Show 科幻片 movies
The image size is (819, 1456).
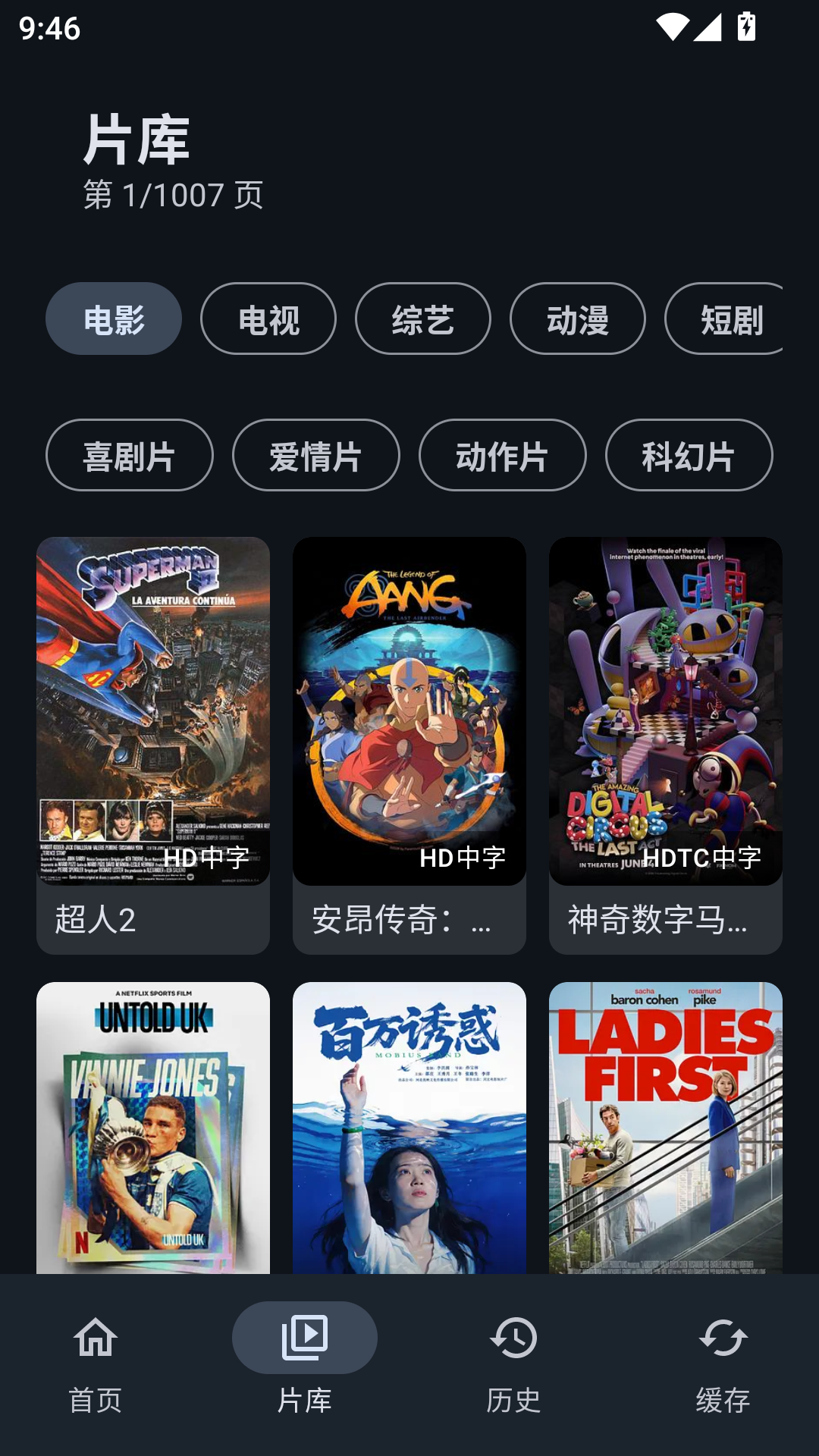click(689, 455)
